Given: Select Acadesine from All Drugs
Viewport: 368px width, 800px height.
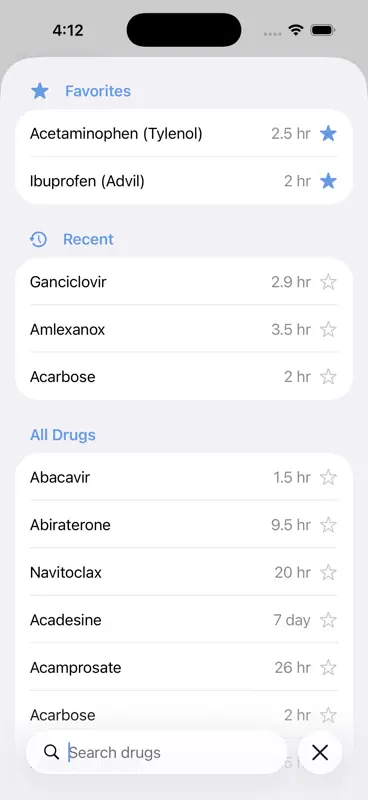Looking at the screenshot, I should tap(184, 619).
